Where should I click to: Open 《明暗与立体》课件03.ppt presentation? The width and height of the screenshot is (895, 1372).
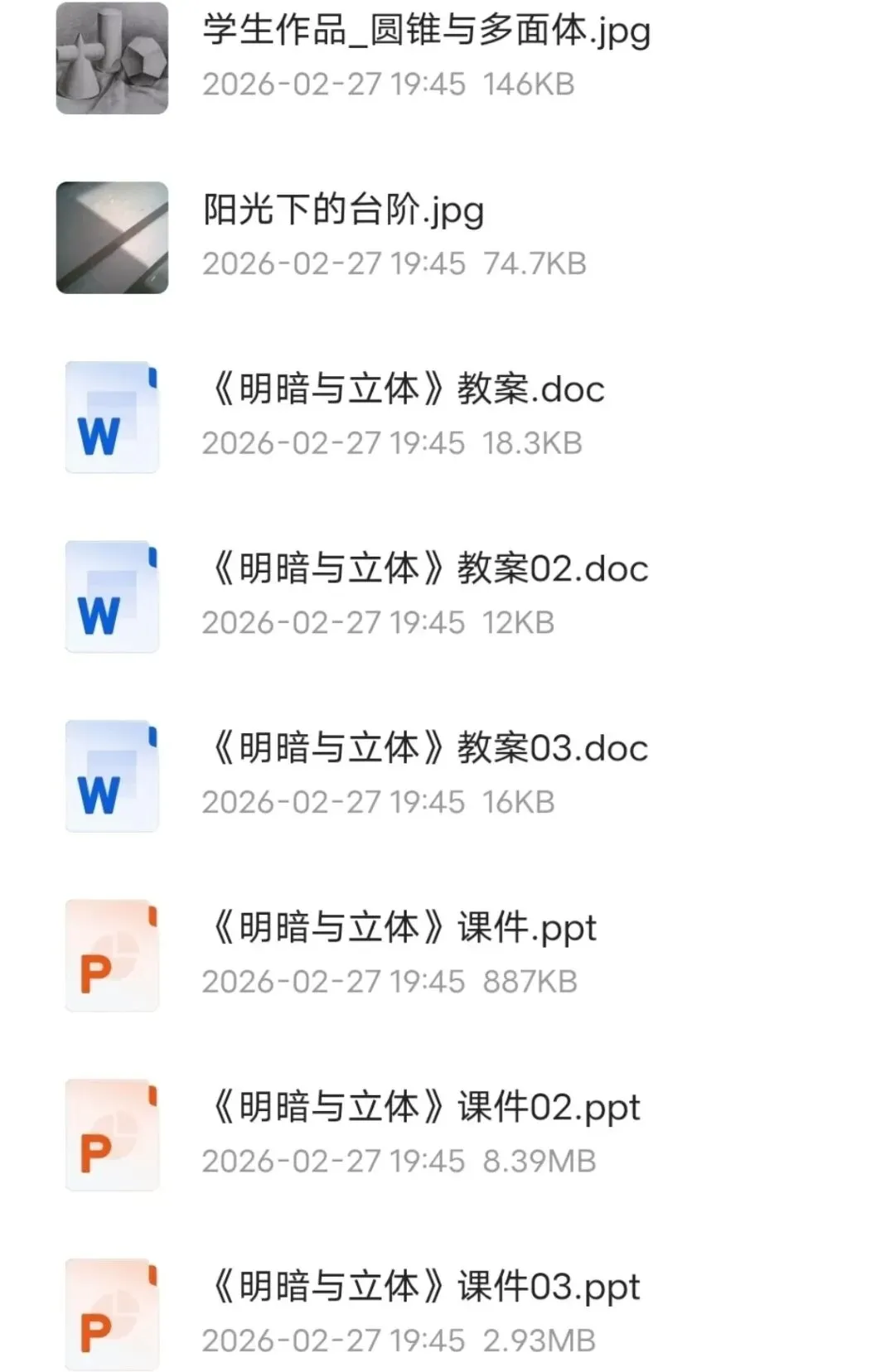[424, 1287]
